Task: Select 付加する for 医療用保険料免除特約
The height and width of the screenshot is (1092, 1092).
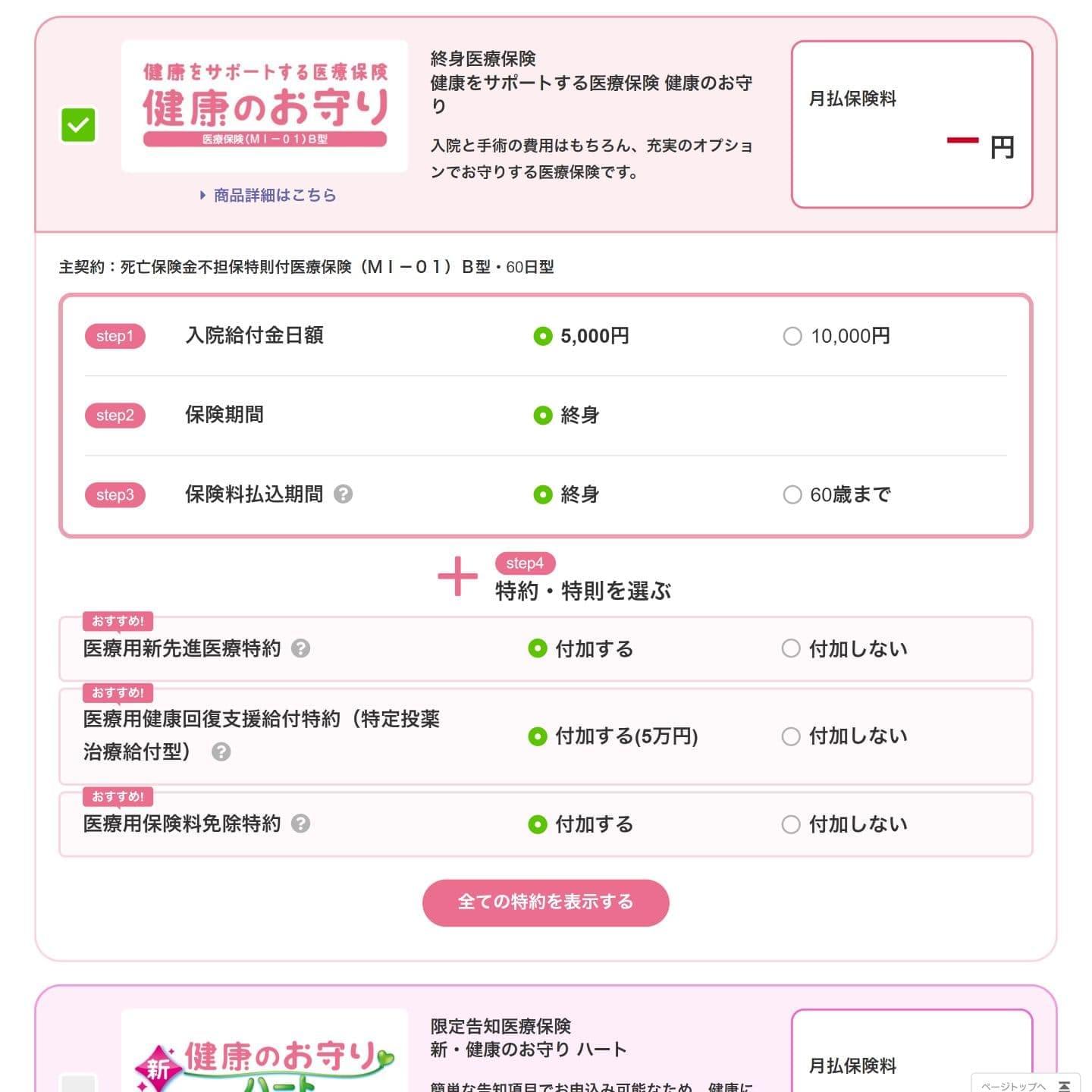Action: (x=538, y=824)
